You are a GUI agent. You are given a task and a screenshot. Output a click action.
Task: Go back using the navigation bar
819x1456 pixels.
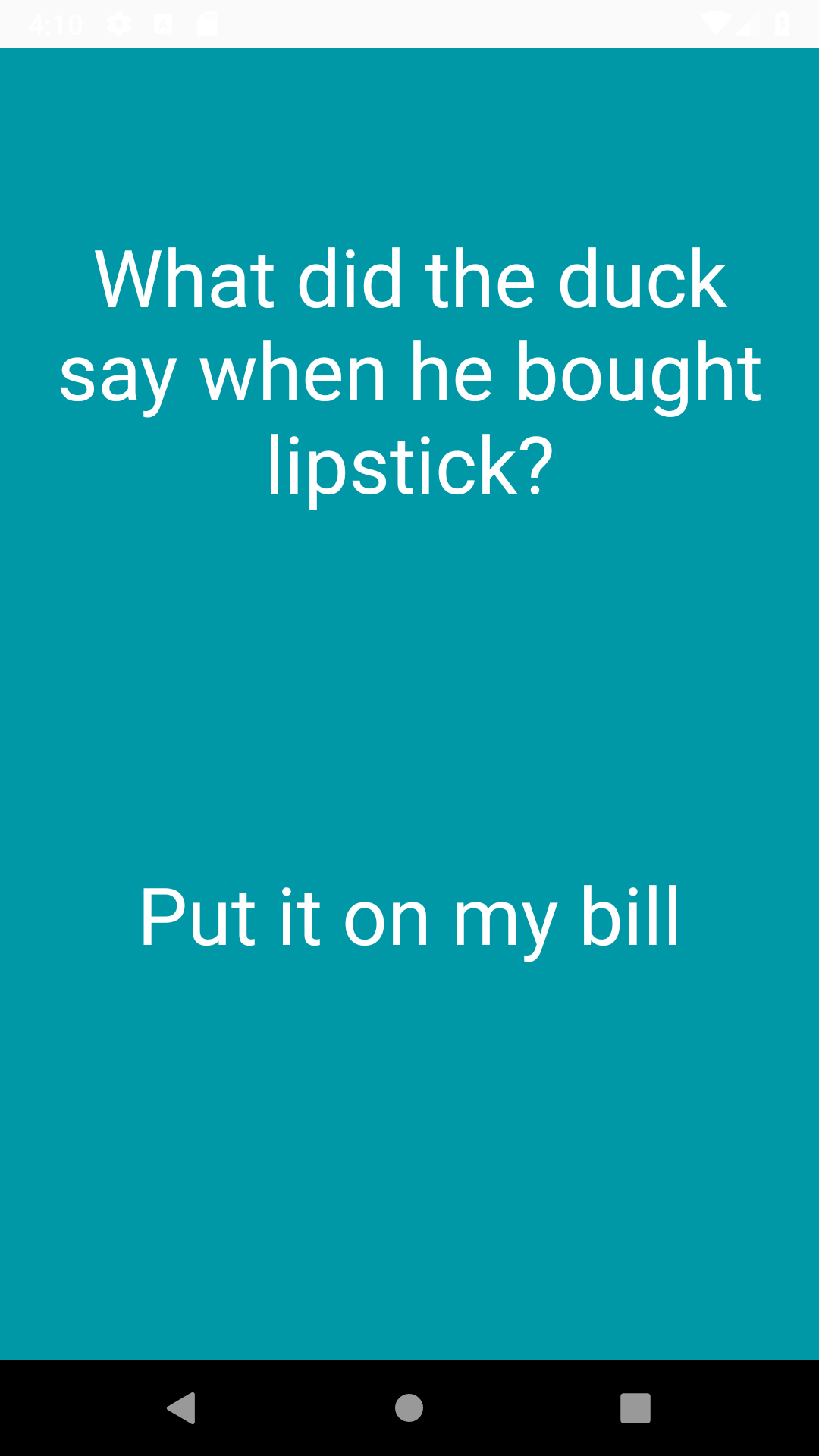tap(182, 1408)
